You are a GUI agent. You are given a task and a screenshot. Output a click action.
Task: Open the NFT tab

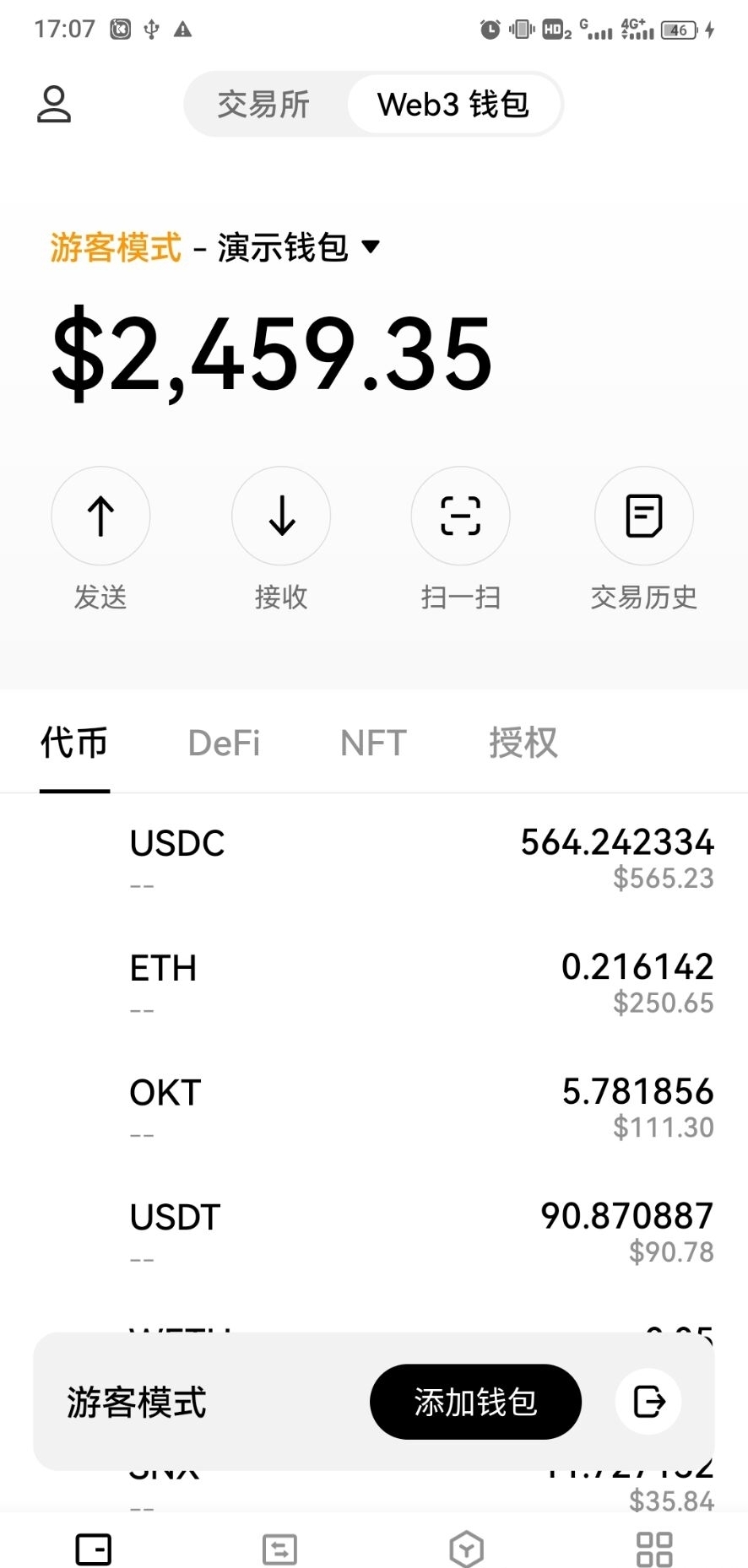point(372,743)
